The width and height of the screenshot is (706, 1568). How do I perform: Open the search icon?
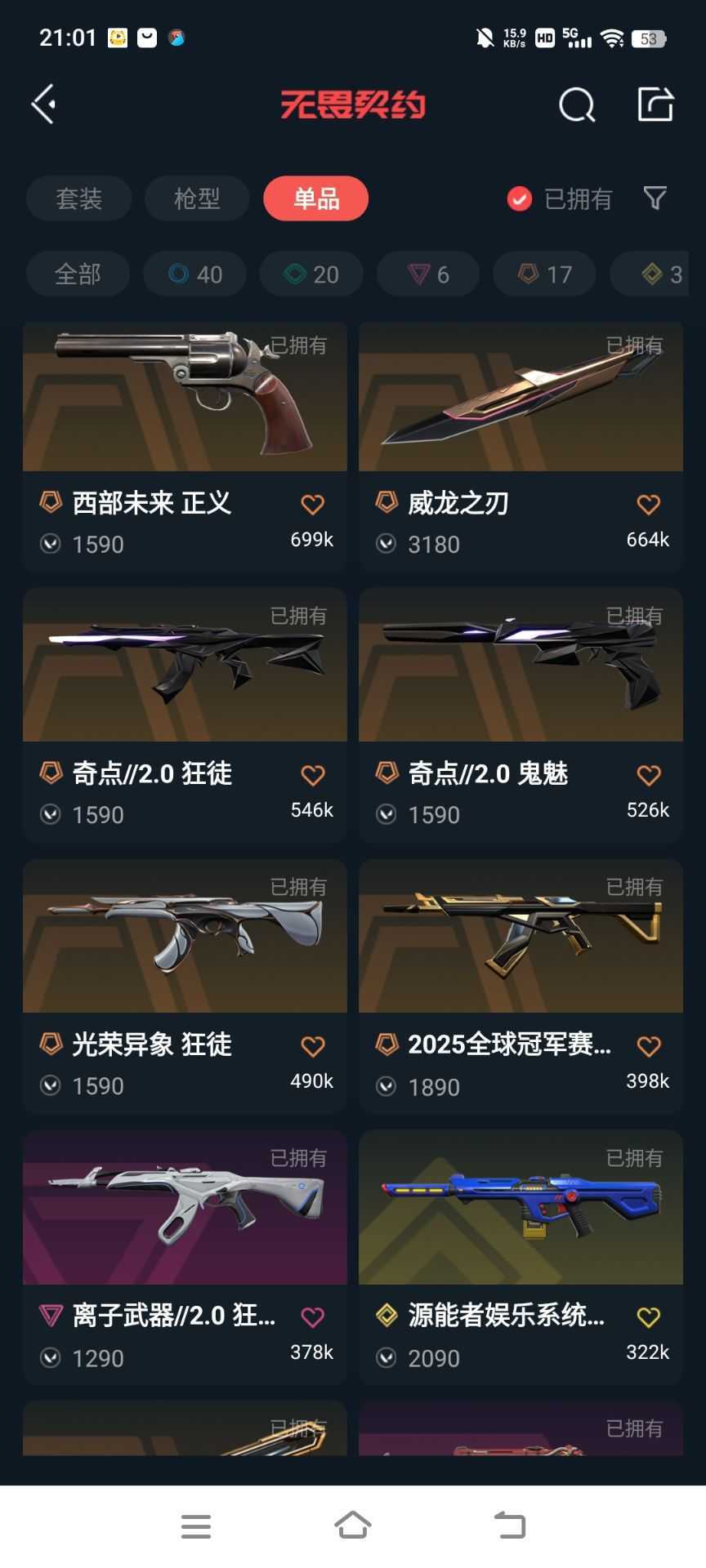coord(576,105)
